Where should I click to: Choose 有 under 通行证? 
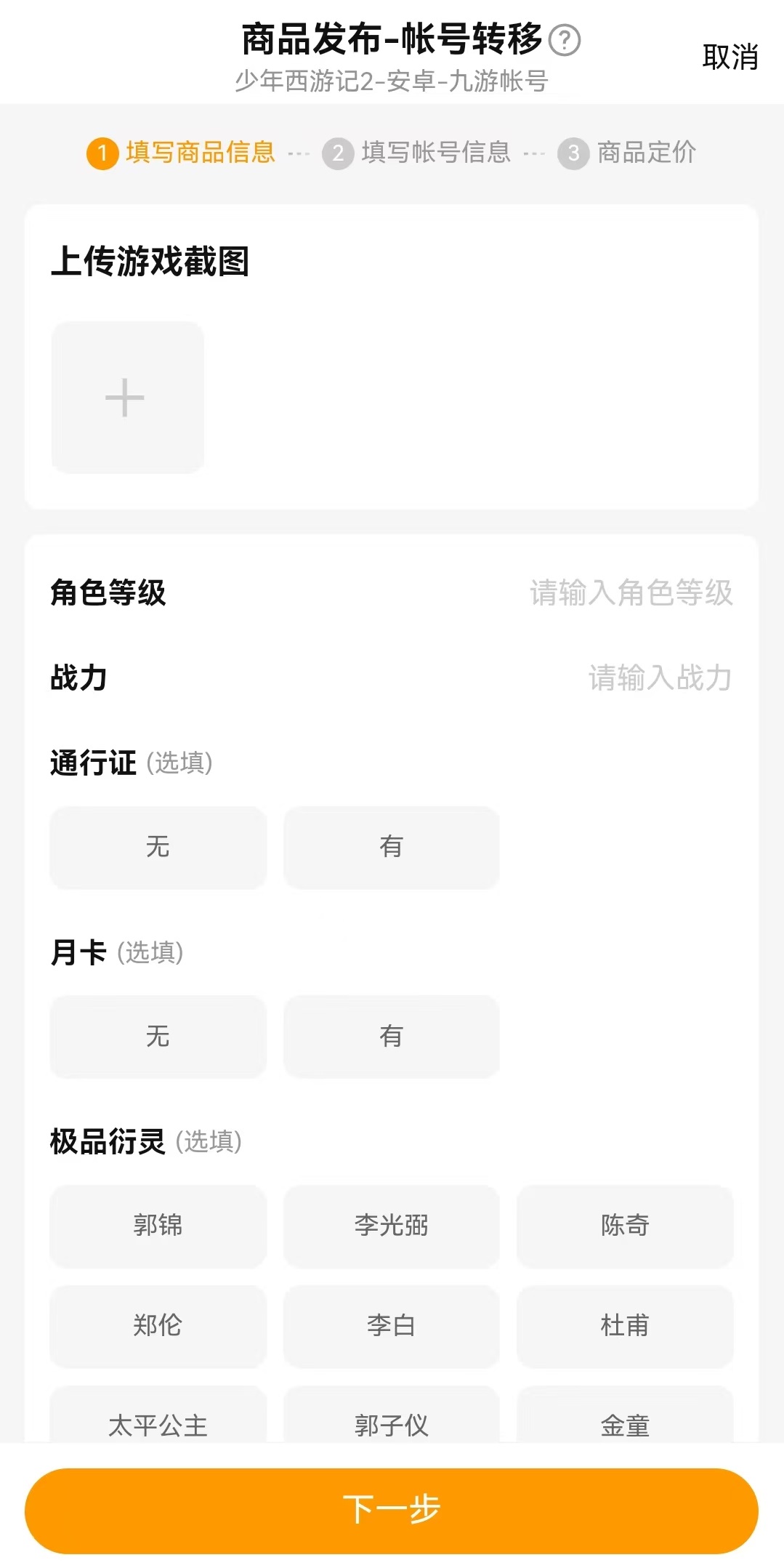(391, 847)
